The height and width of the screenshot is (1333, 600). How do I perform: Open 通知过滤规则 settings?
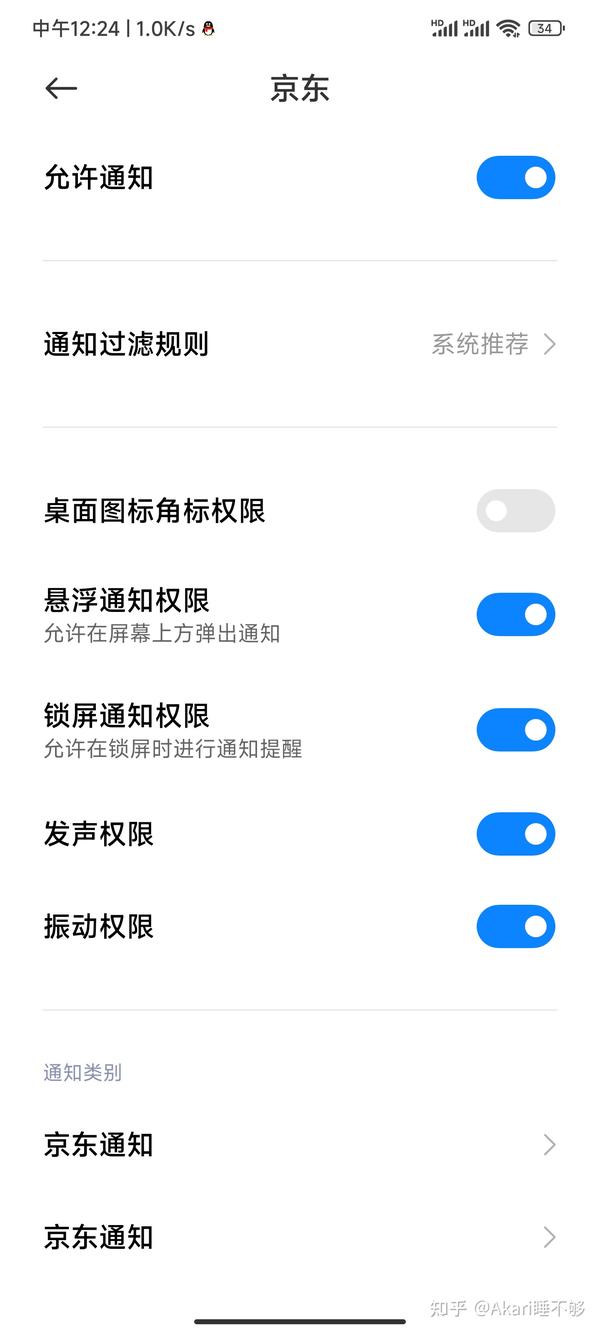300,344
